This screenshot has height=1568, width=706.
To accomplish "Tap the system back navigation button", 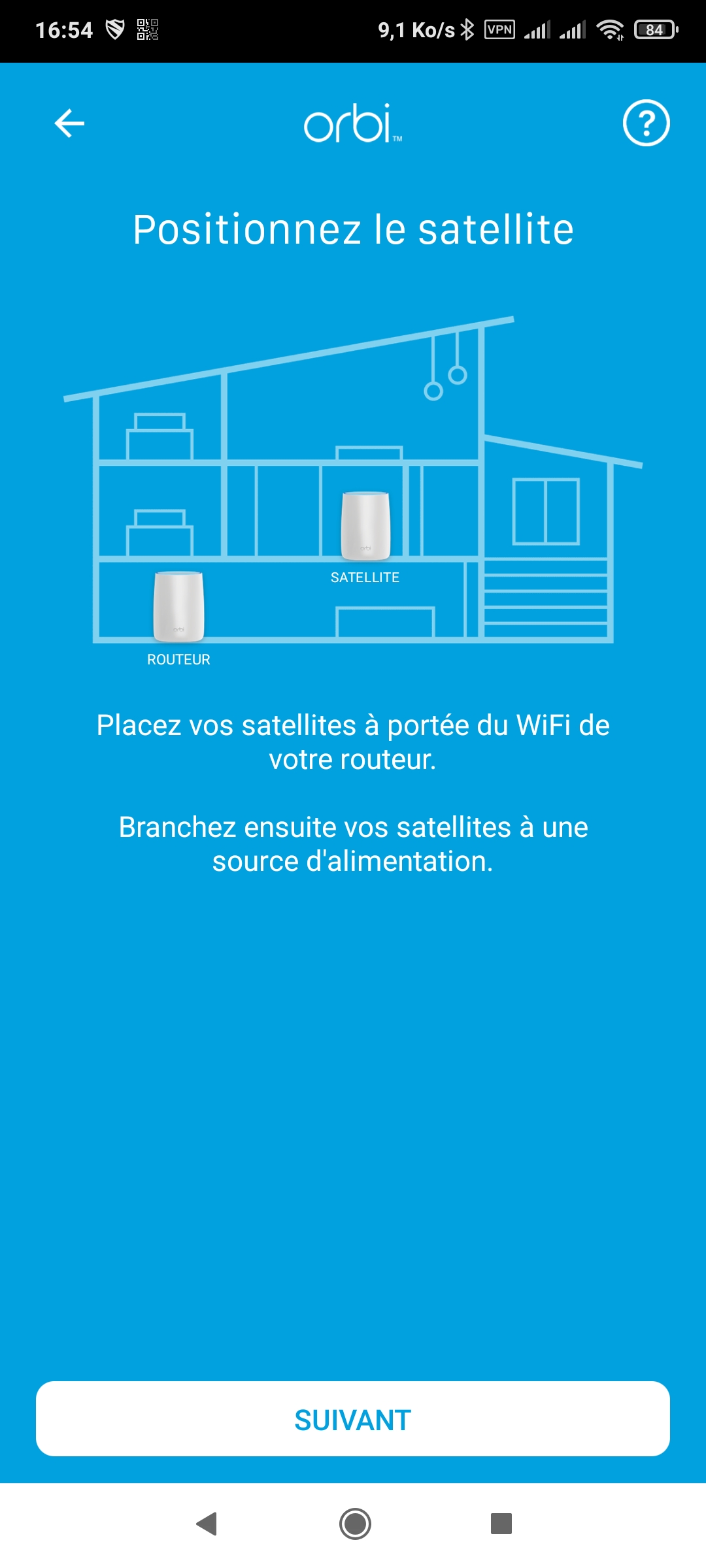I will (x=207, y=1524).
